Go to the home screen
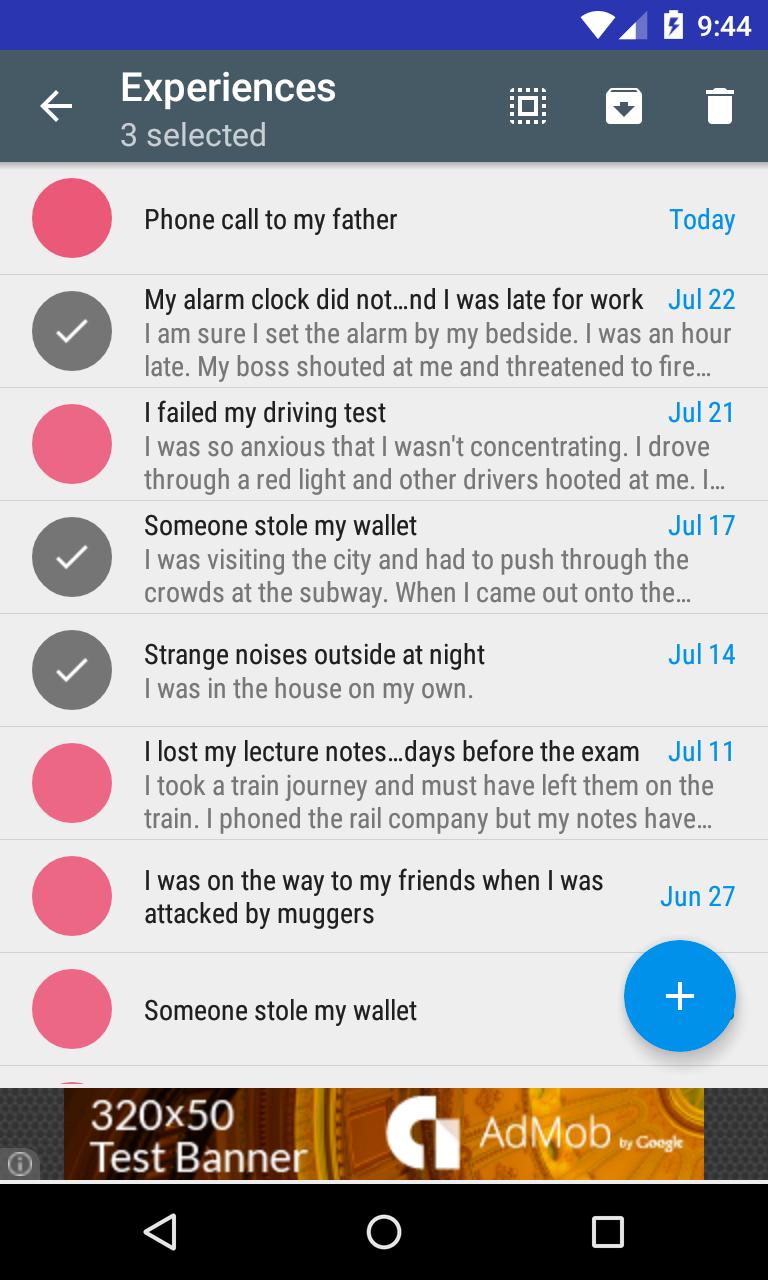This screenshot has width=768, height=1280. coord(384,1232)
